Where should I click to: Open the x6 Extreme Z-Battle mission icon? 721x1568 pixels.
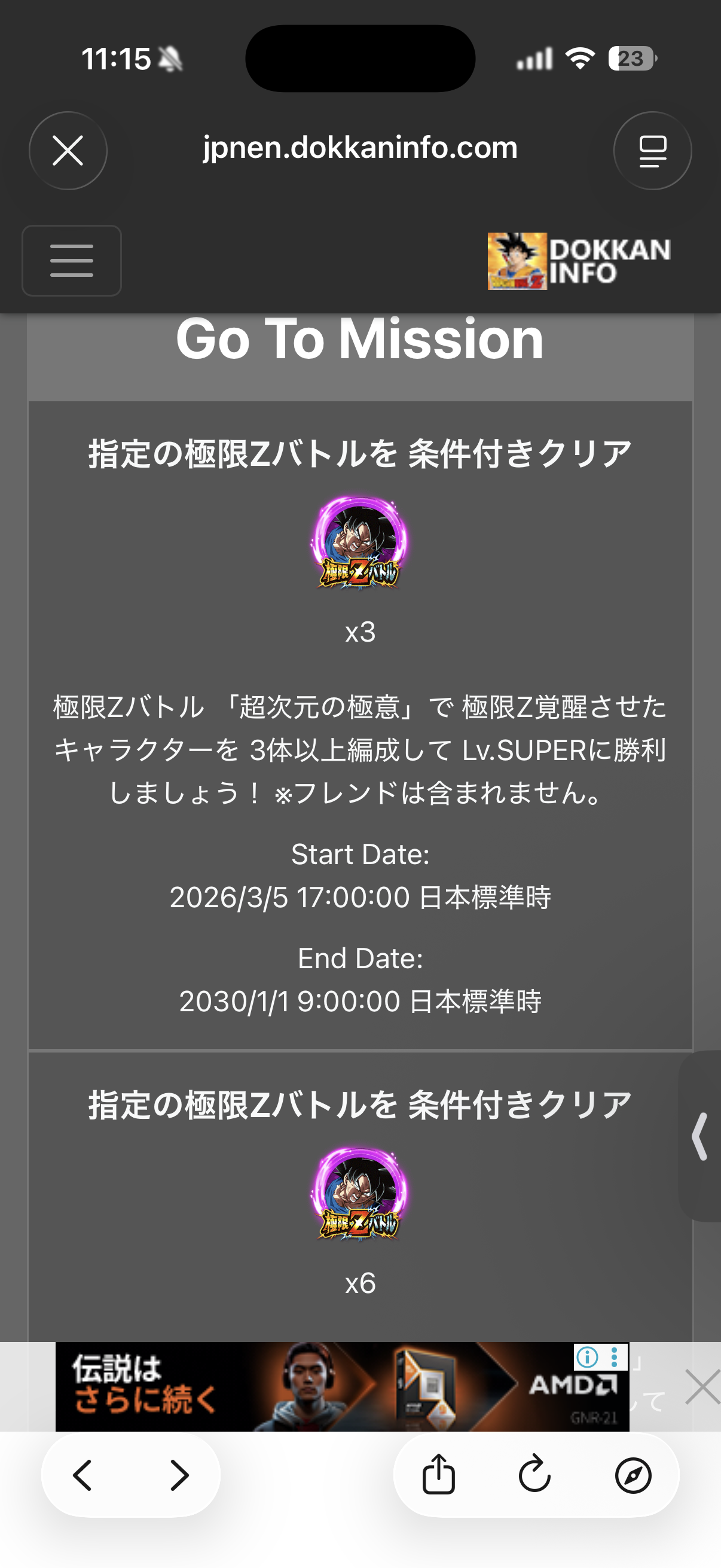tap(359, 1194)
